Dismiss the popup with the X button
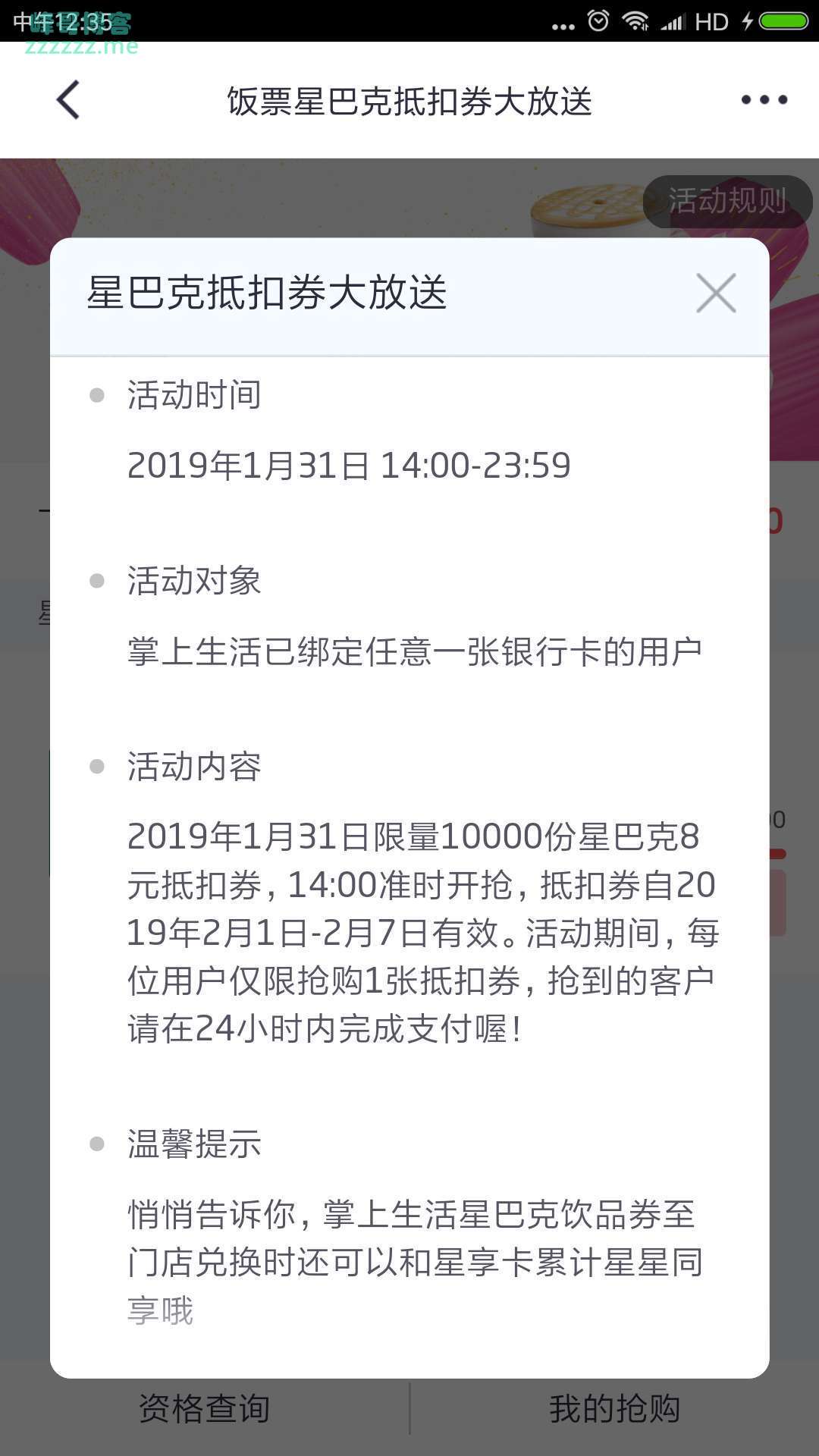Viewport: 819px width, 1456px height. pos(715,293)
